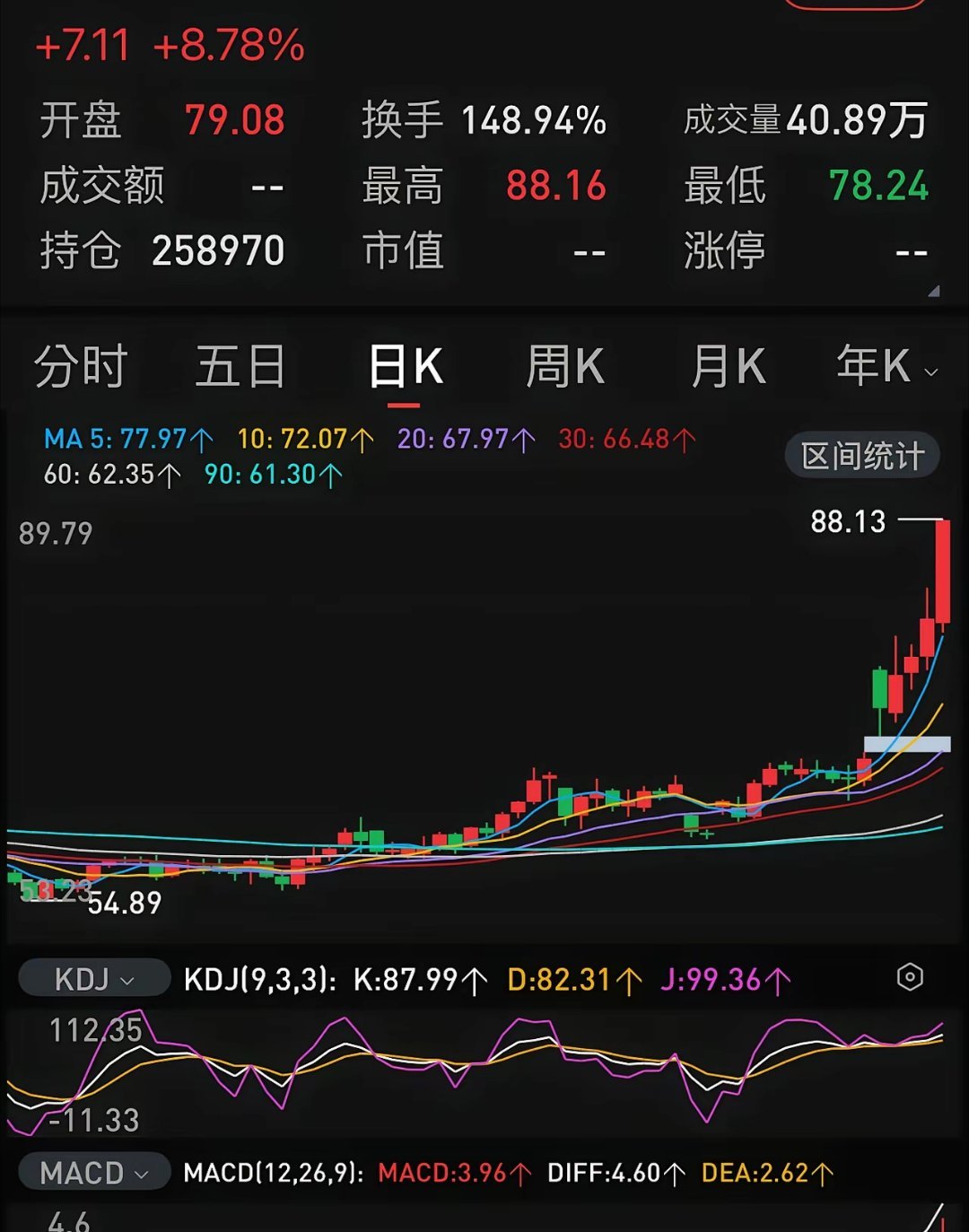Viewport: 969px width, 1232px height.
Task: Select the 日K chart tab
Action: point(406,367)
